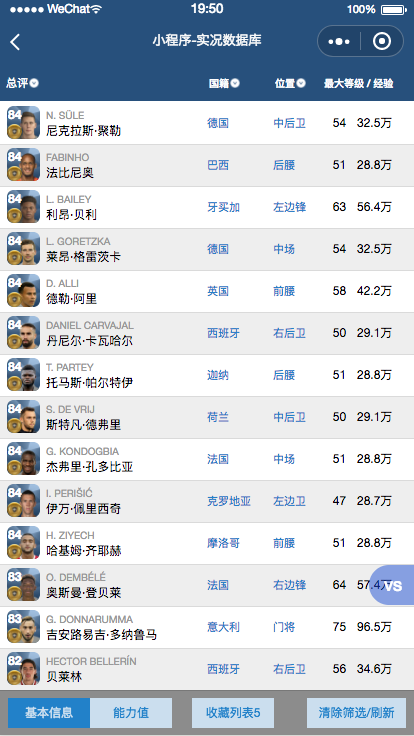This screenshot has width=414, height=736.
Task: Open player N. SÜLE's row
Action: click(207, 123)
